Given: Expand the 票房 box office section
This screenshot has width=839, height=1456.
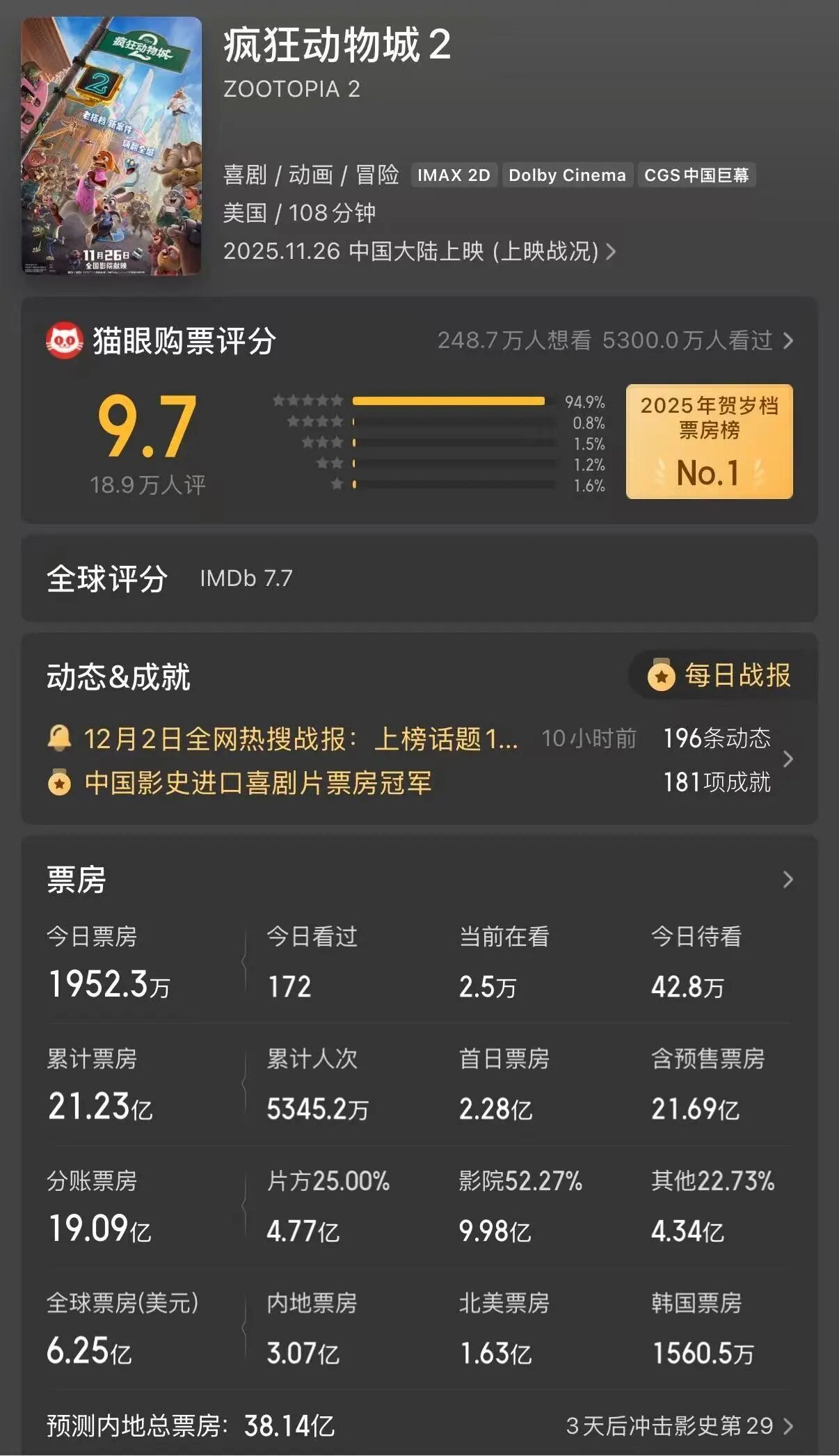Looking at the screenshot, I should coord(788,880).
